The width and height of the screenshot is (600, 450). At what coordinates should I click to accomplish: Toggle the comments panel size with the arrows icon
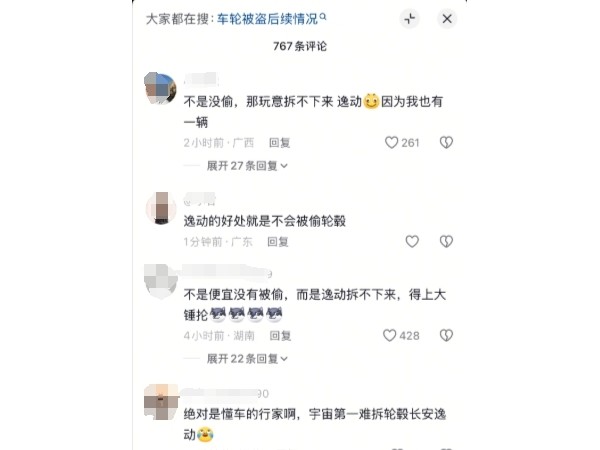coord(410,18)
